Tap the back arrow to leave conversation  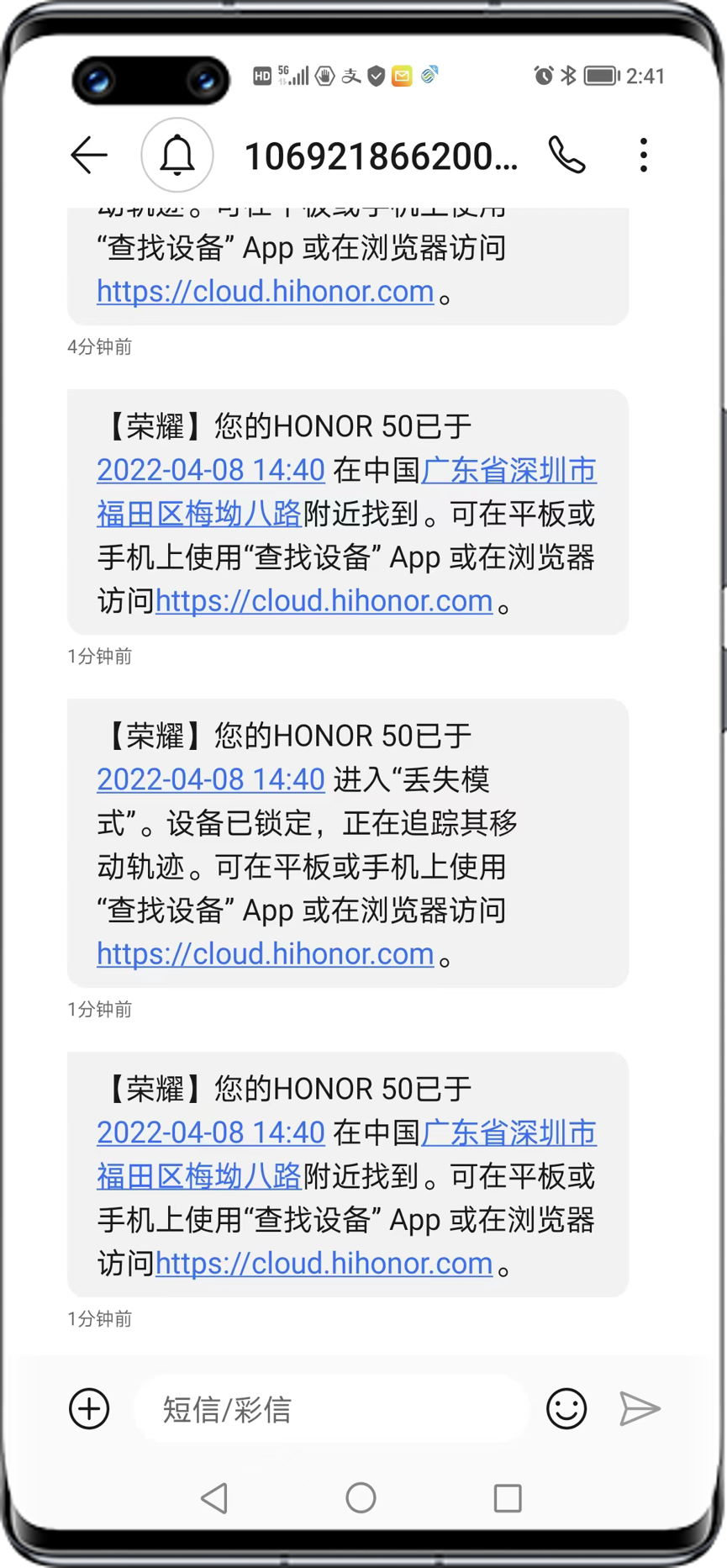point(89,156)
